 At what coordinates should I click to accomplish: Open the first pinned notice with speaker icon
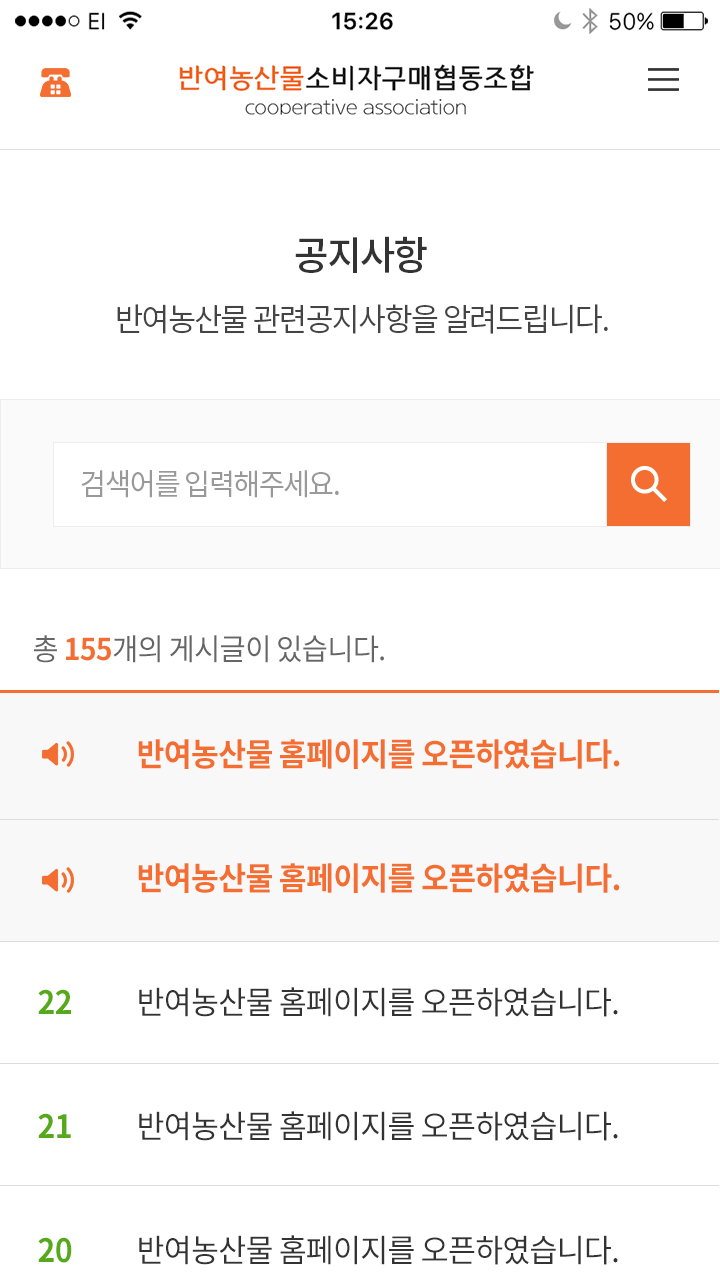pyautogui.click(x=378, y=755)
